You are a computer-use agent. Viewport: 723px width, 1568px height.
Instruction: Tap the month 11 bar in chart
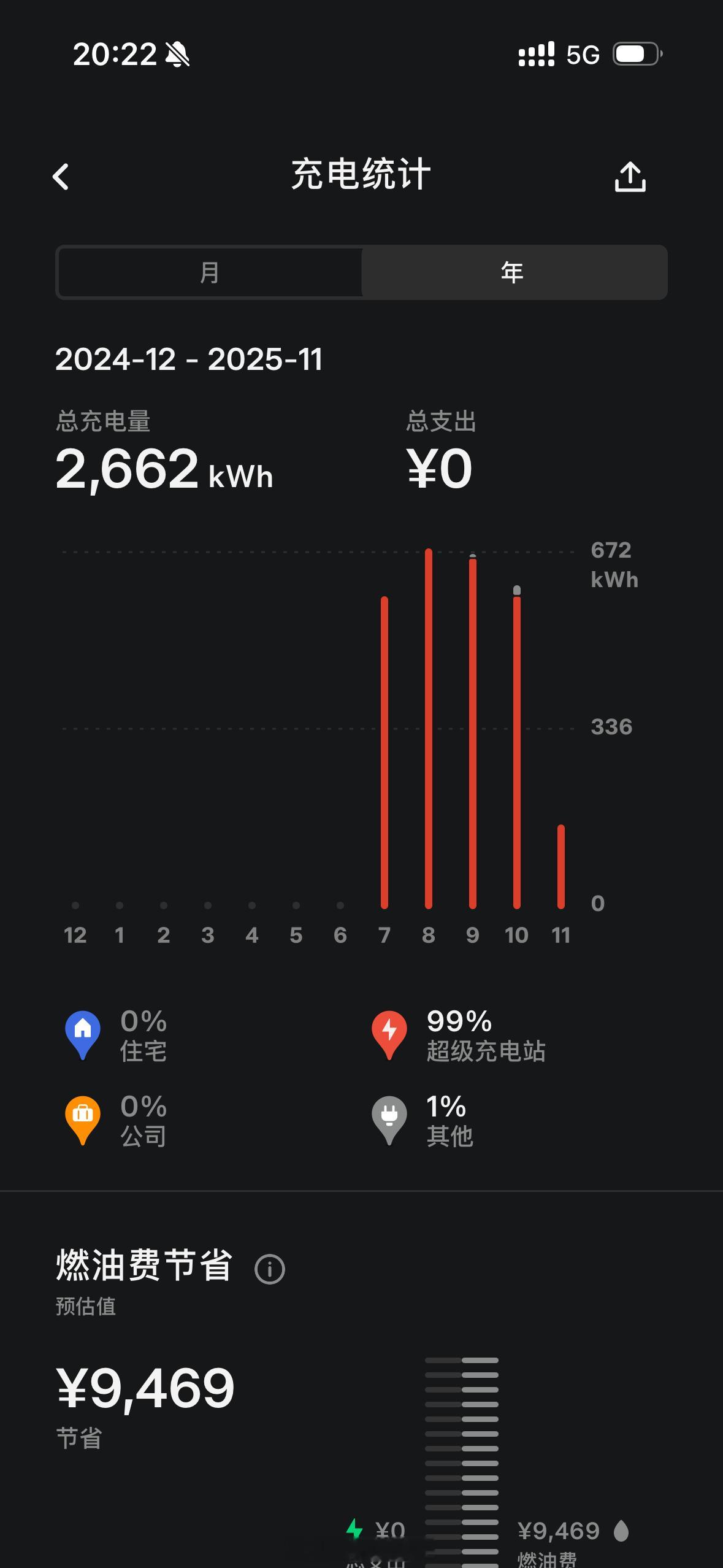561,866
